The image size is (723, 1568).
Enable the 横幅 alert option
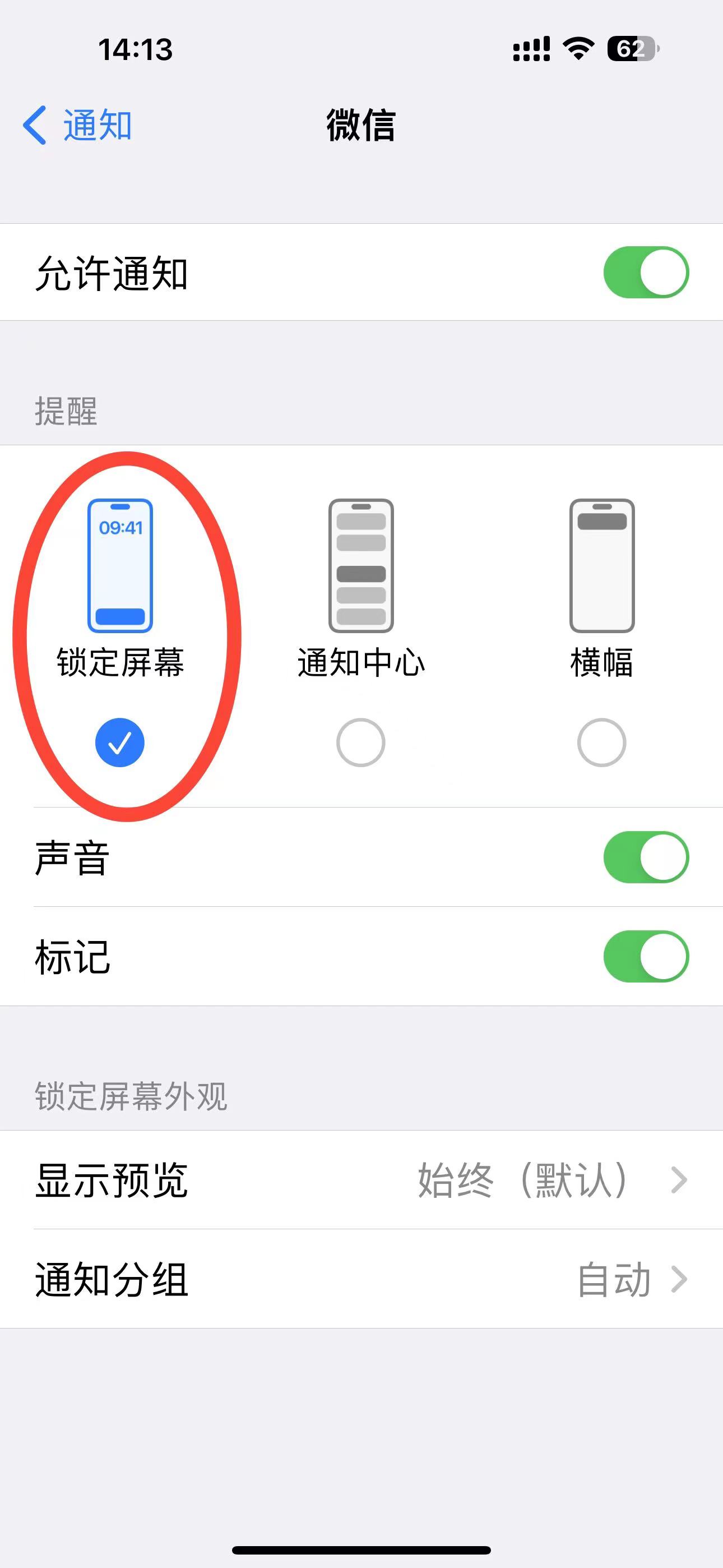tap(601, 742)
